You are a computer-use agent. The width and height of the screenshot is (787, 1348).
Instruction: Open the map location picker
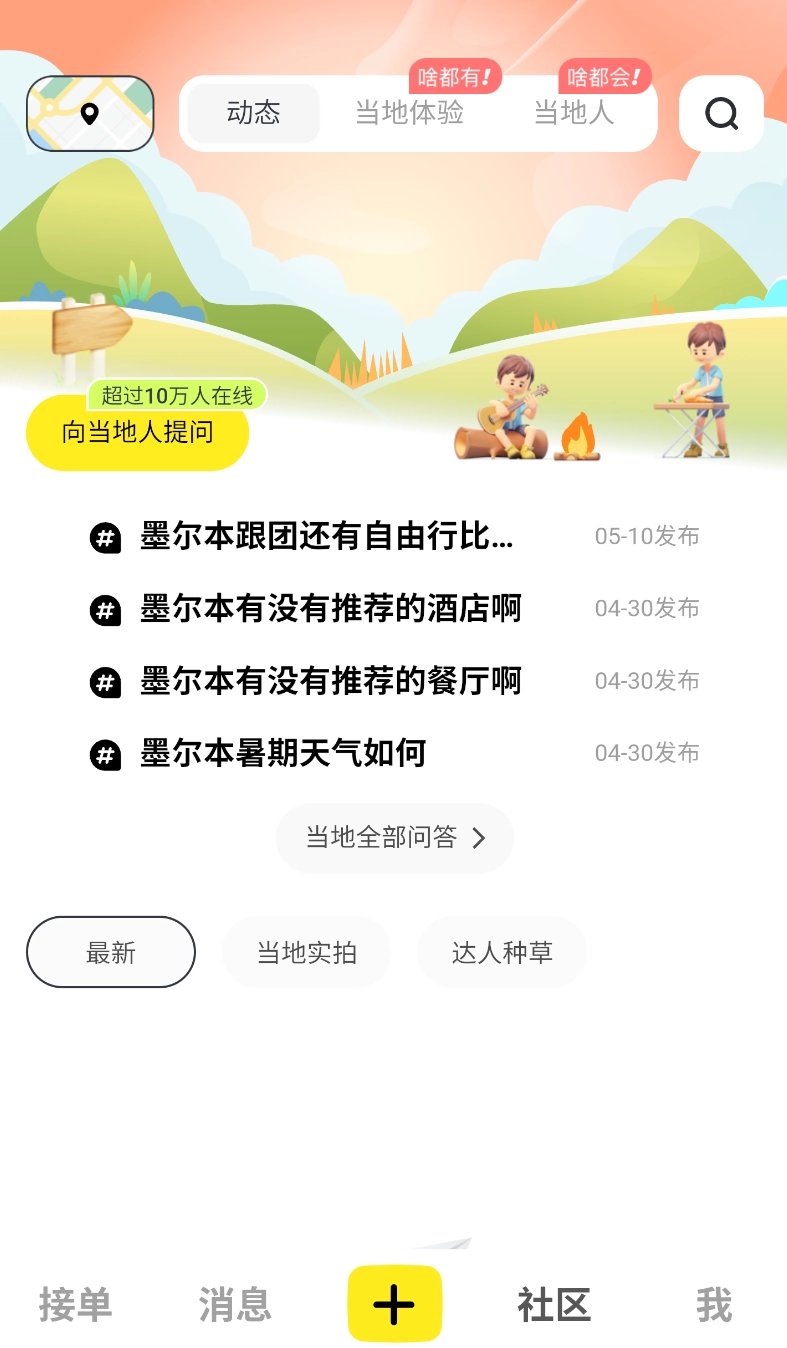[x=89, y=113]
